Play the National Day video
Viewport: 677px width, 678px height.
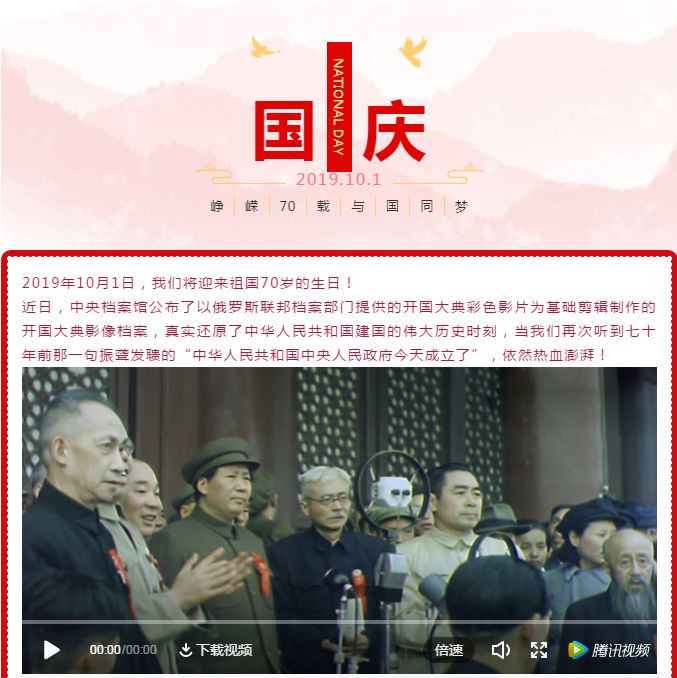(x=52, y=650)
